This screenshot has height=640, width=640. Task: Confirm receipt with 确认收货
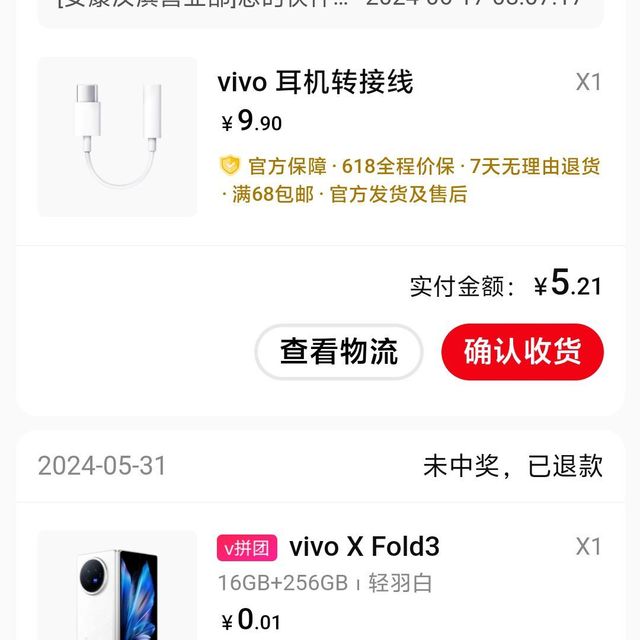click(x=522, y=351)
